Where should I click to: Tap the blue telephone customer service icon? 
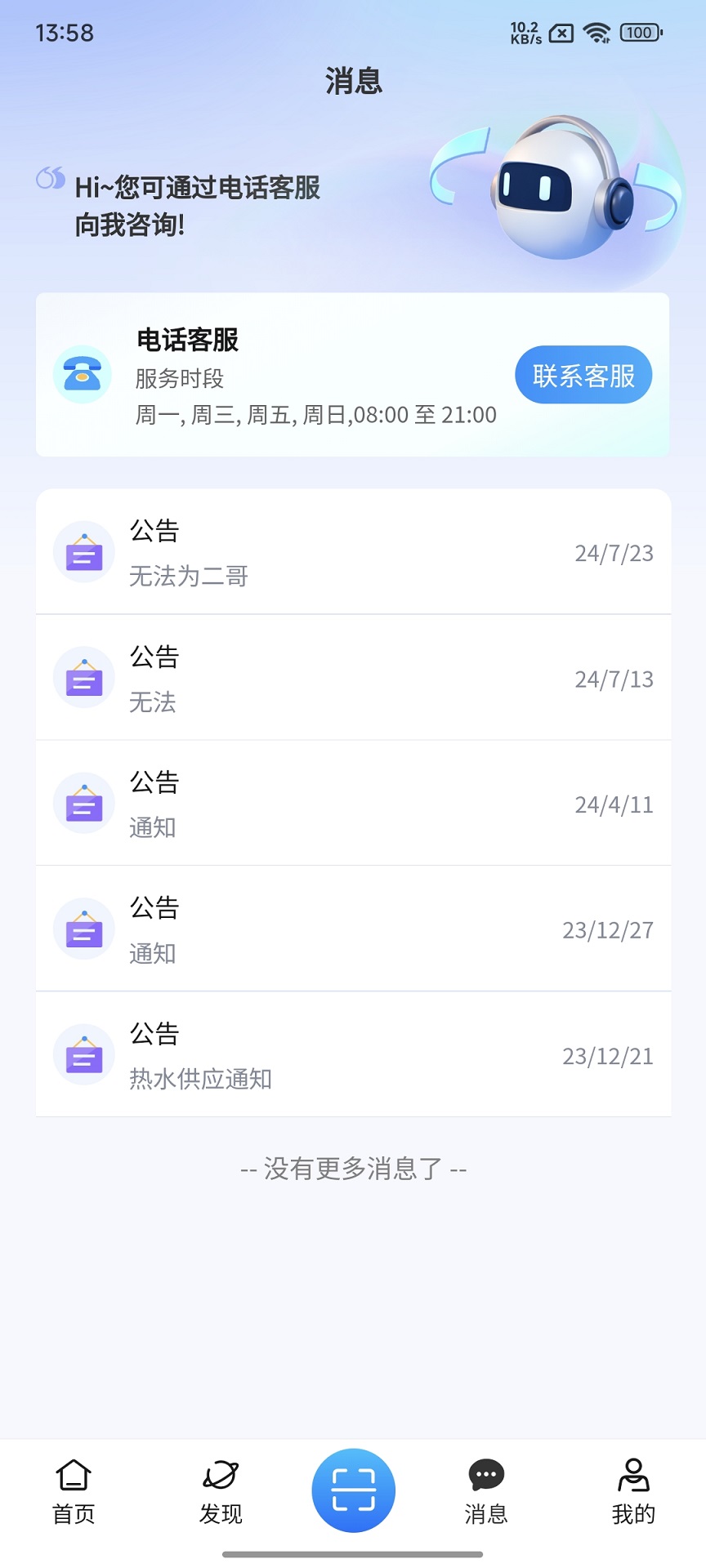point(83,374)
